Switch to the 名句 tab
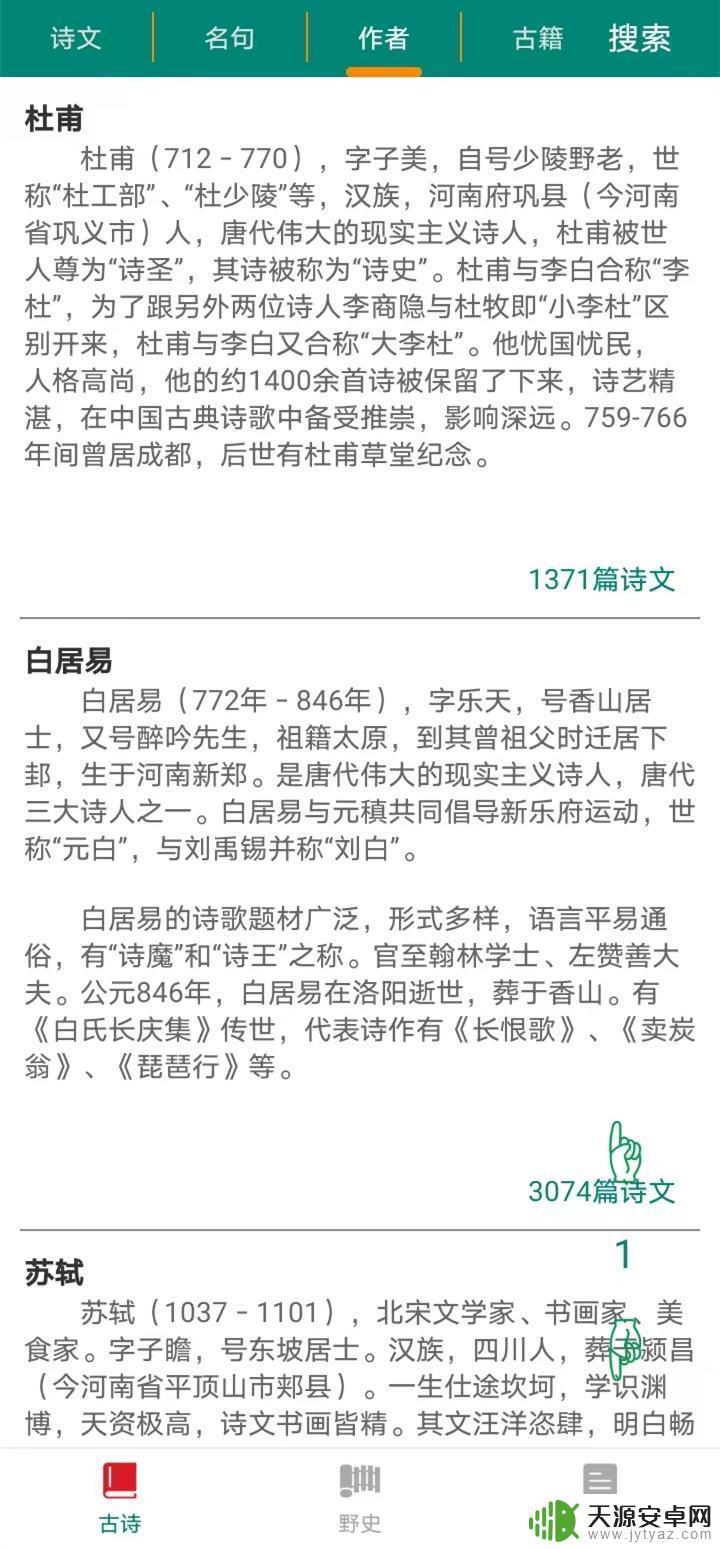Viewport: 720px width, 1549px height. click(x=229, y=39)
